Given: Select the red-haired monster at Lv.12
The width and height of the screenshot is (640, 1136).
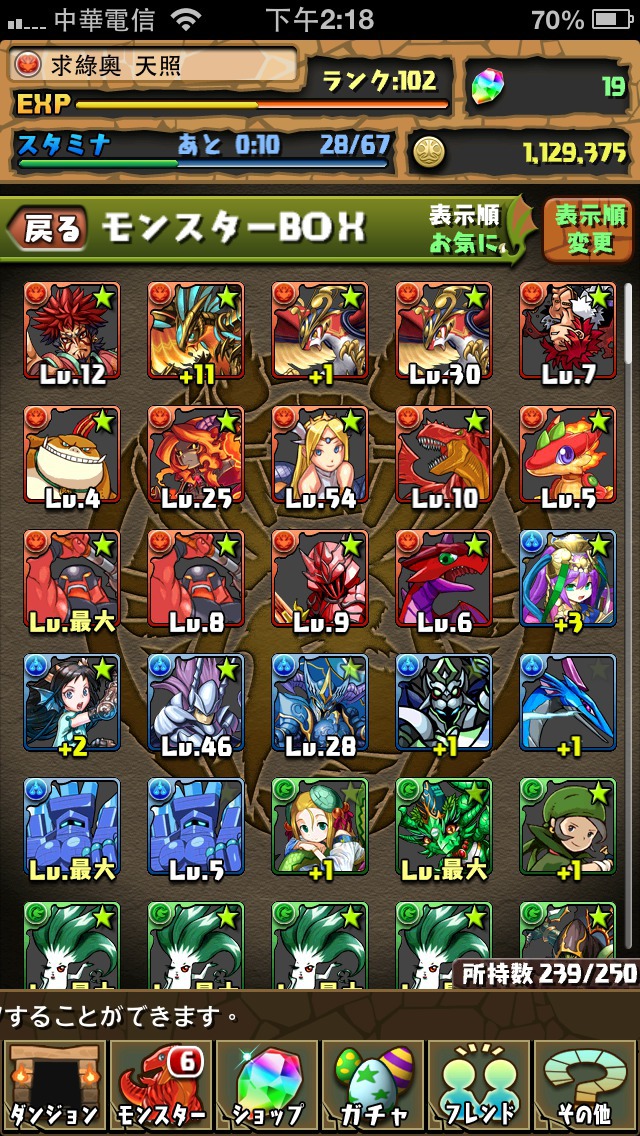Looking at the screenshot, I should tap(72, 330).
